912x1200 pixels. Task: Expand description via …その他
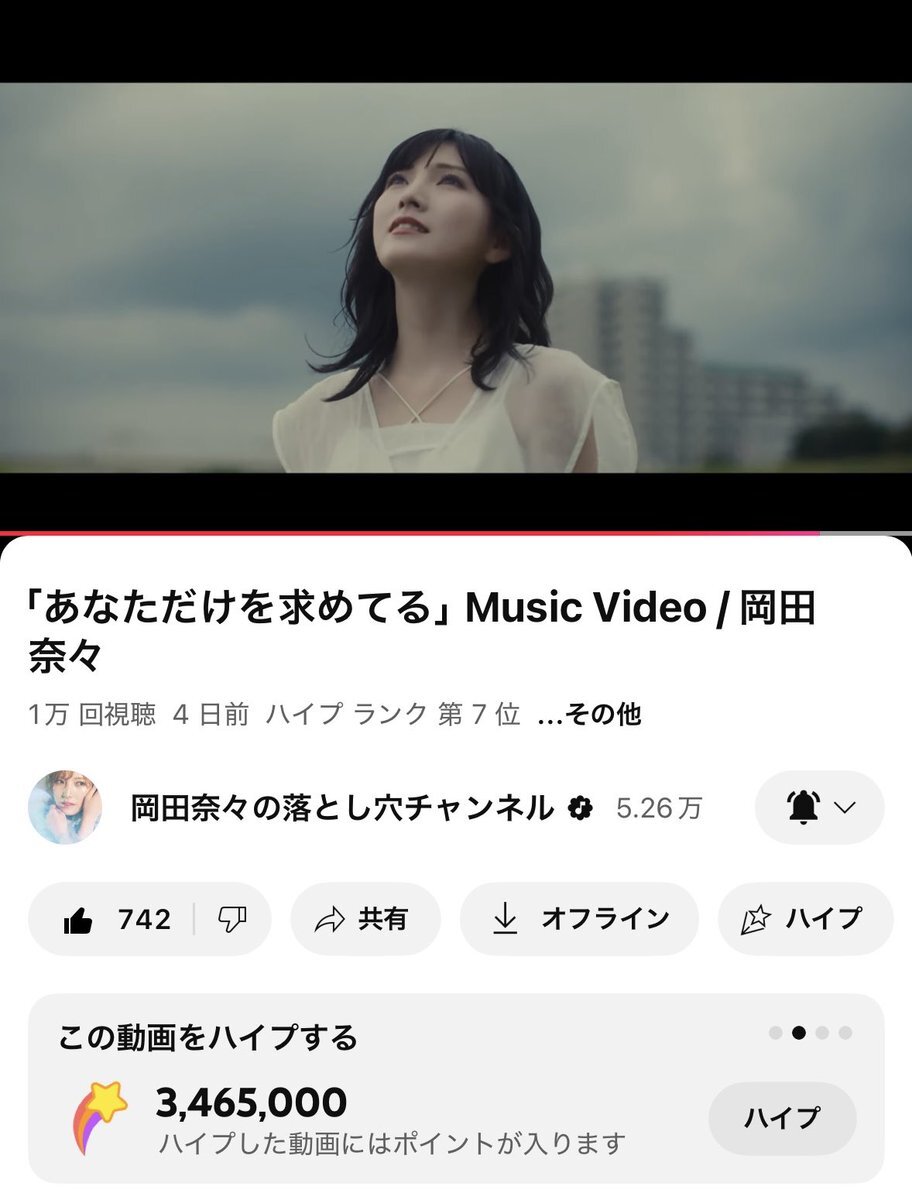pyautogui.click(x=589, y=715)
